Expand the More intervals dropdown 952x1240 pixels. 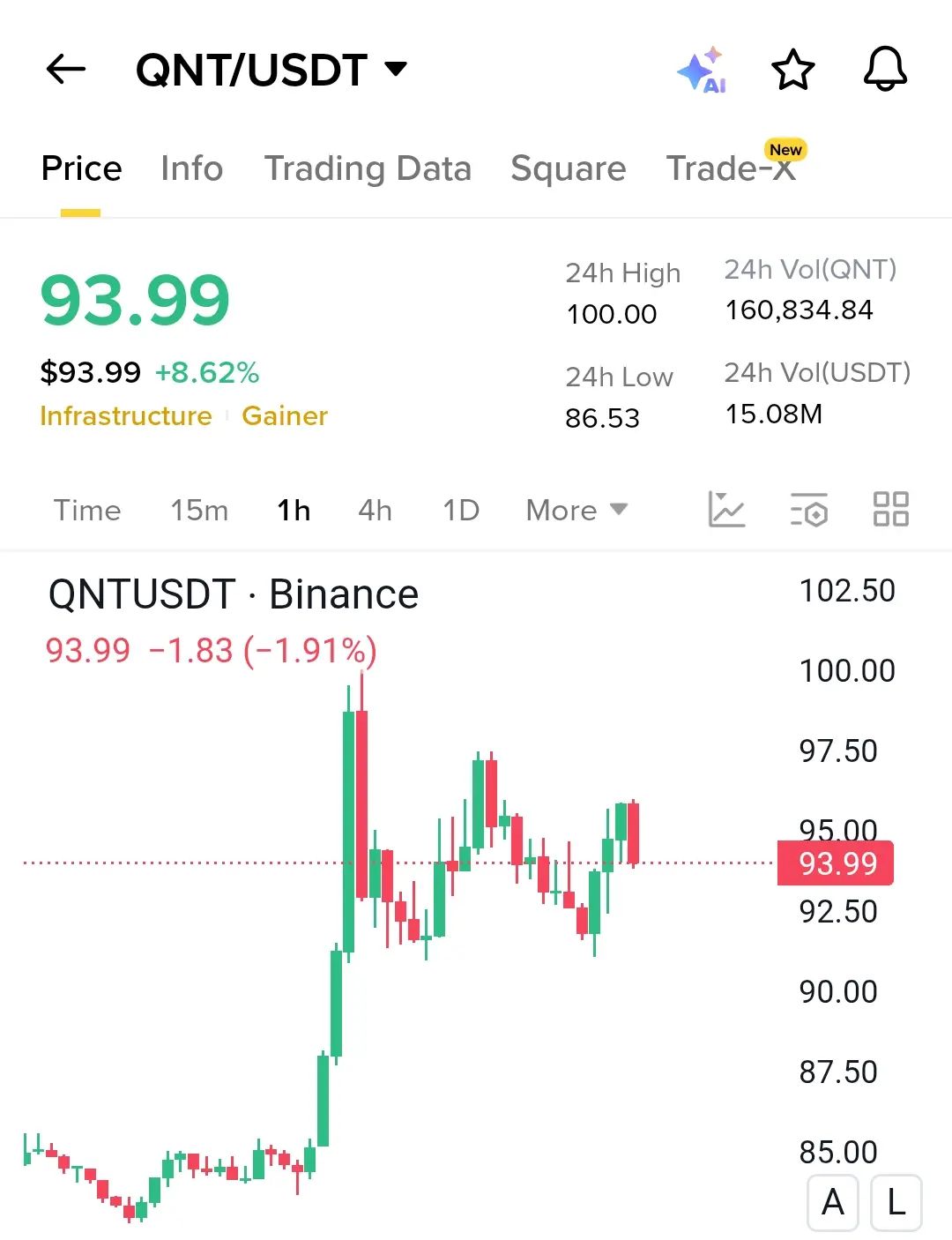576,510
